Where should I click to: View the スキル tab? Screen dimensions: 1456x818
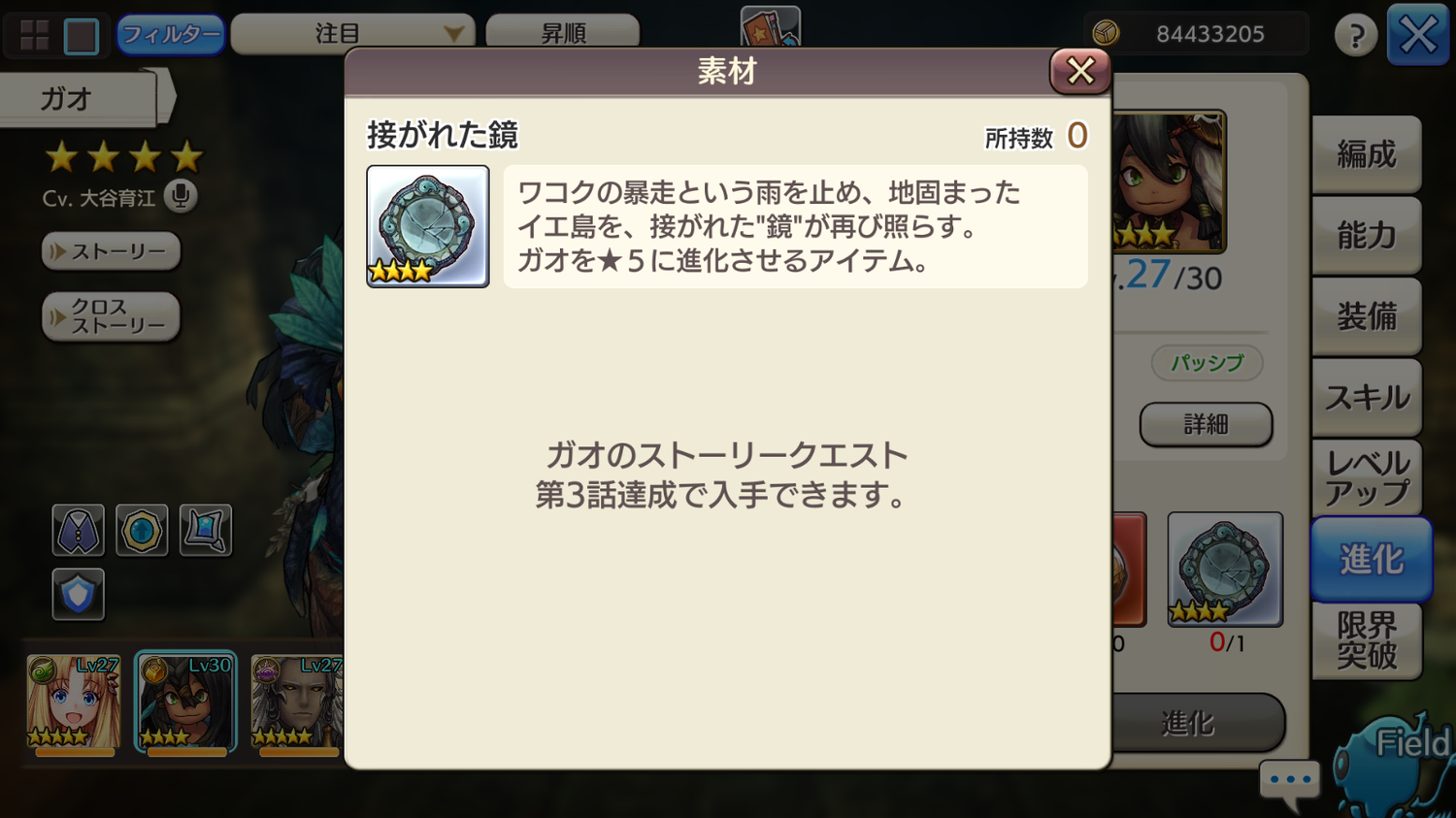coord(1366,398)
